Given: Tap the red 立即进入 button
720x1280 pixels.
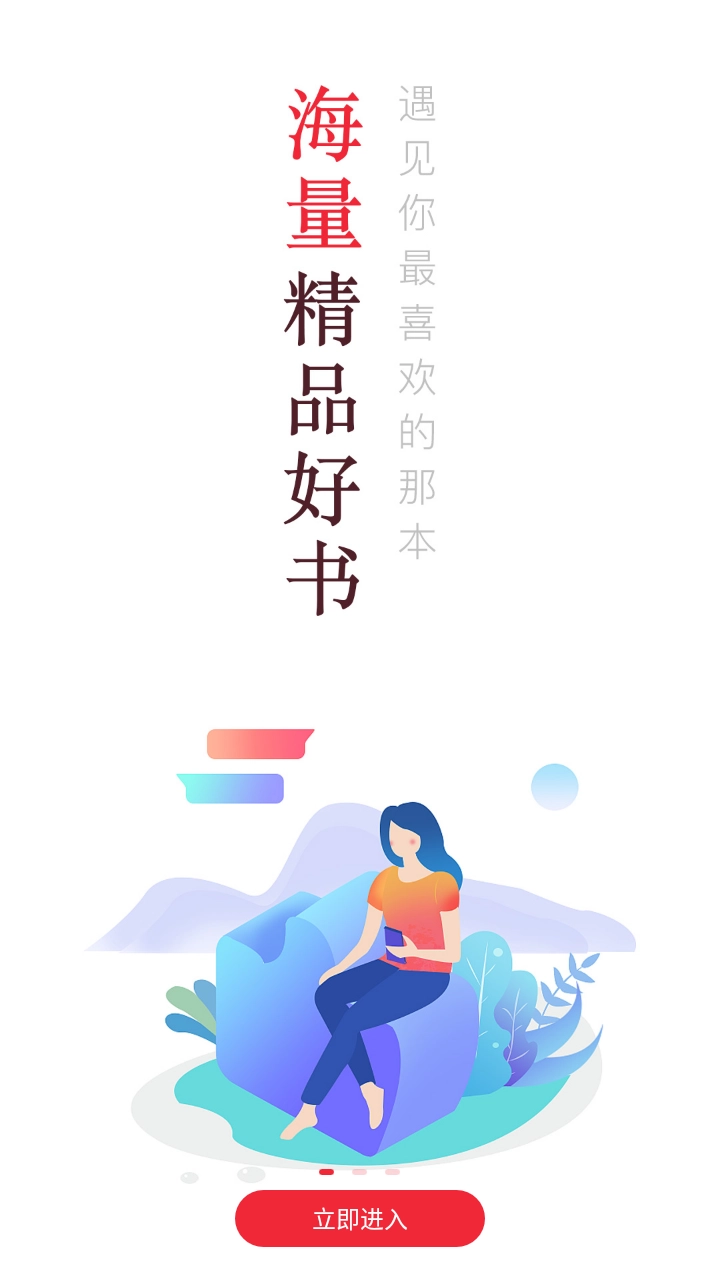Looking at the screenshot, I should [360, 1218].
